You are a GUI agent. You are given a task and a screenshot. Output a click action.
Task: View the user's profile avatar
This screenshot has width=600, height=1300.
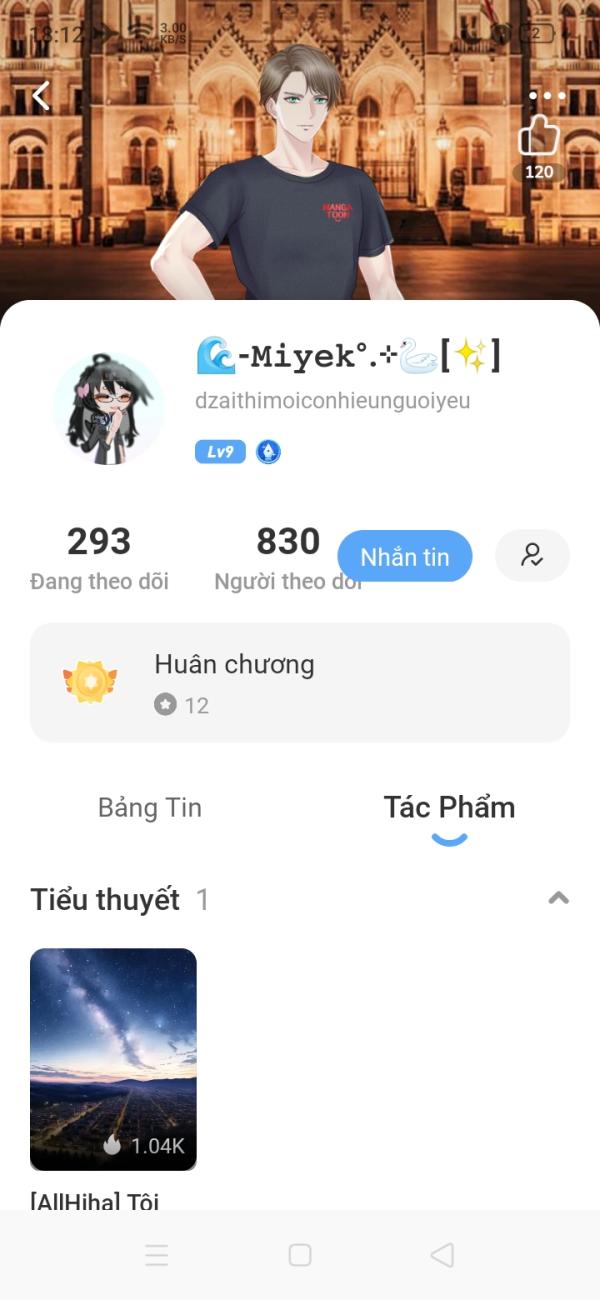point(108,407)
